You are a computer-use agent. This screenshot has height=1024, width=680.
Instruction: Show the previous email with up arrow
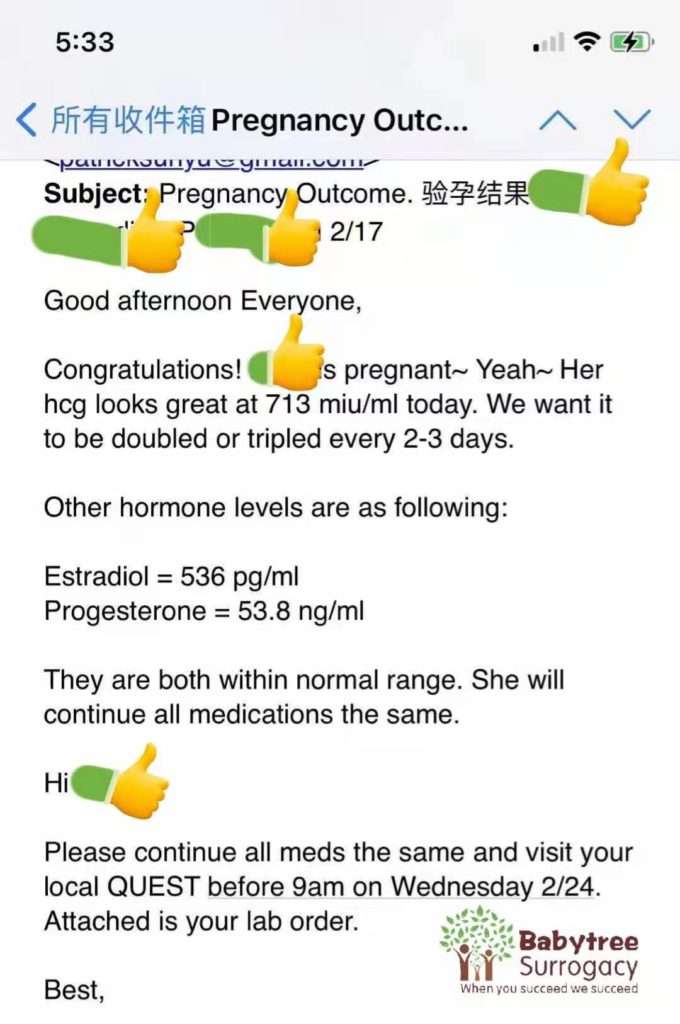tap(557, 121)
